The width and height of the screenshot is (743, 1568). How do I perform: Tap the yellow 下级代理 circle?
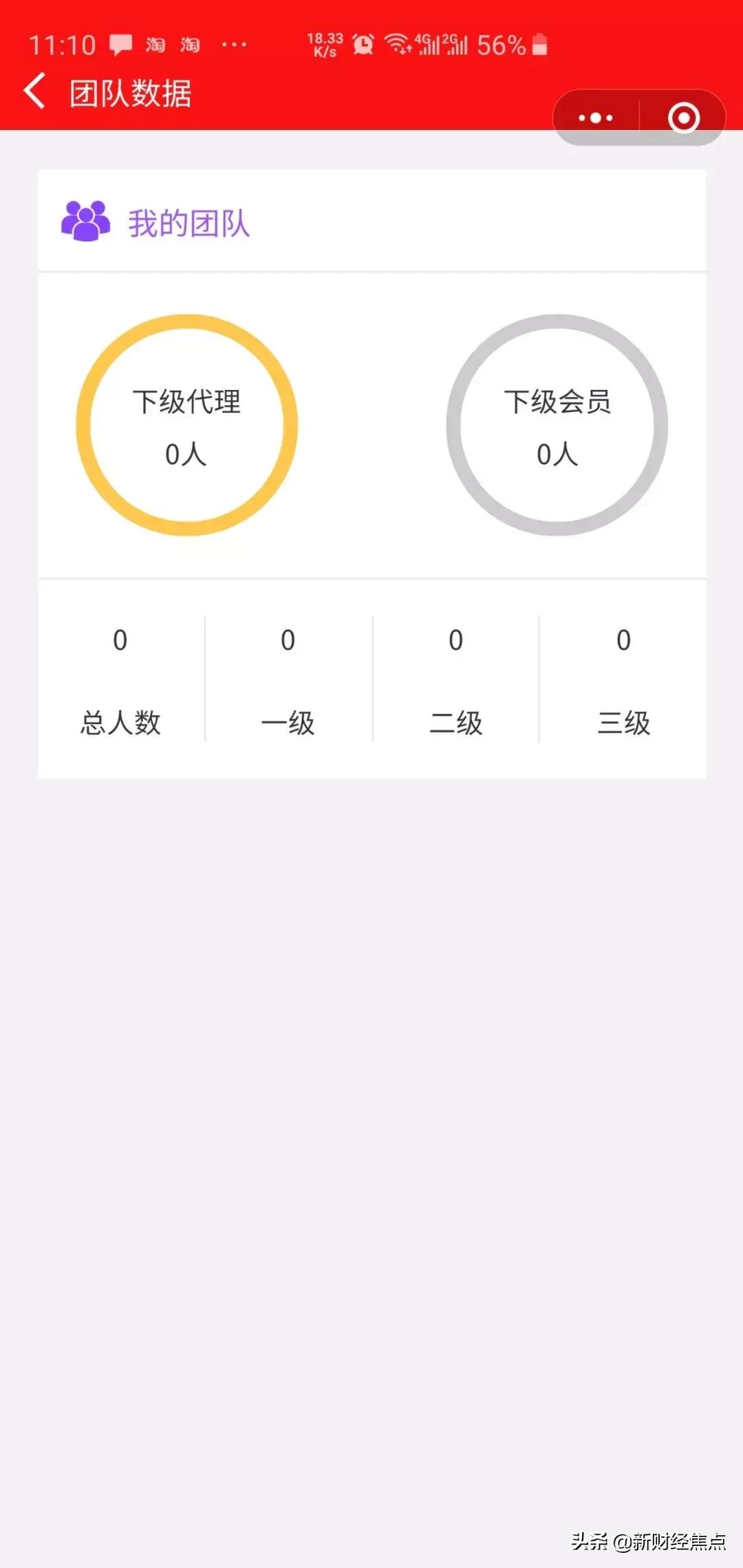pos(188,425)
